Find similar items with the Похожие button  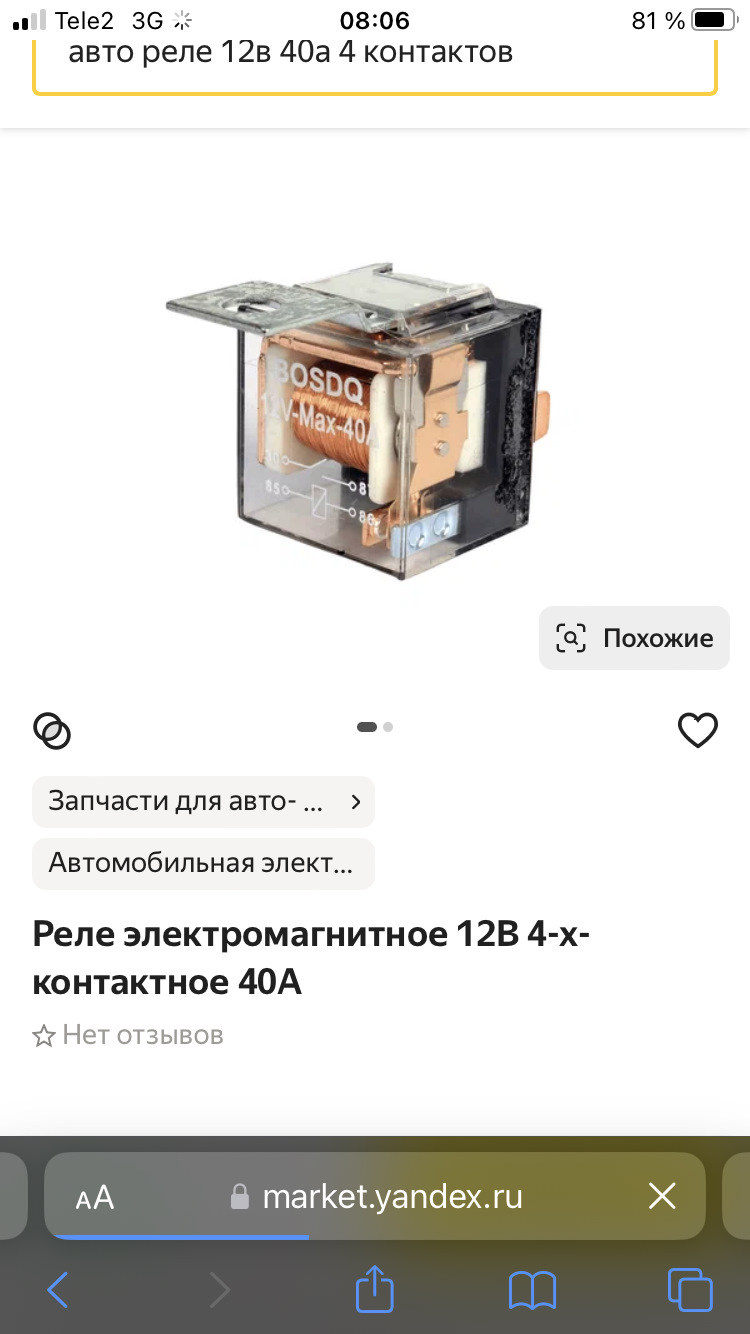[x=634, y=638]
